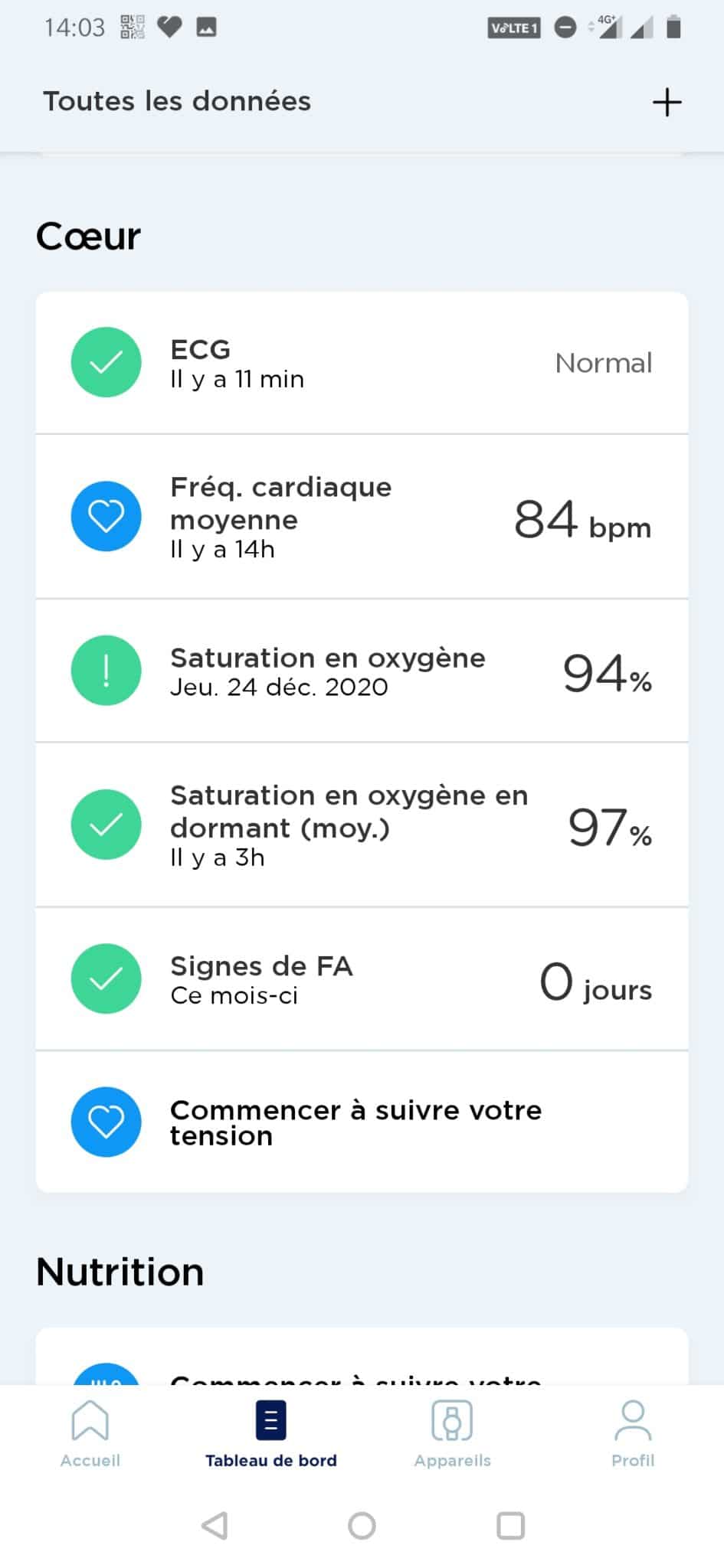View Saturation en oxygène 94% details
This screenshot has height=1568, width=724.
362,671
